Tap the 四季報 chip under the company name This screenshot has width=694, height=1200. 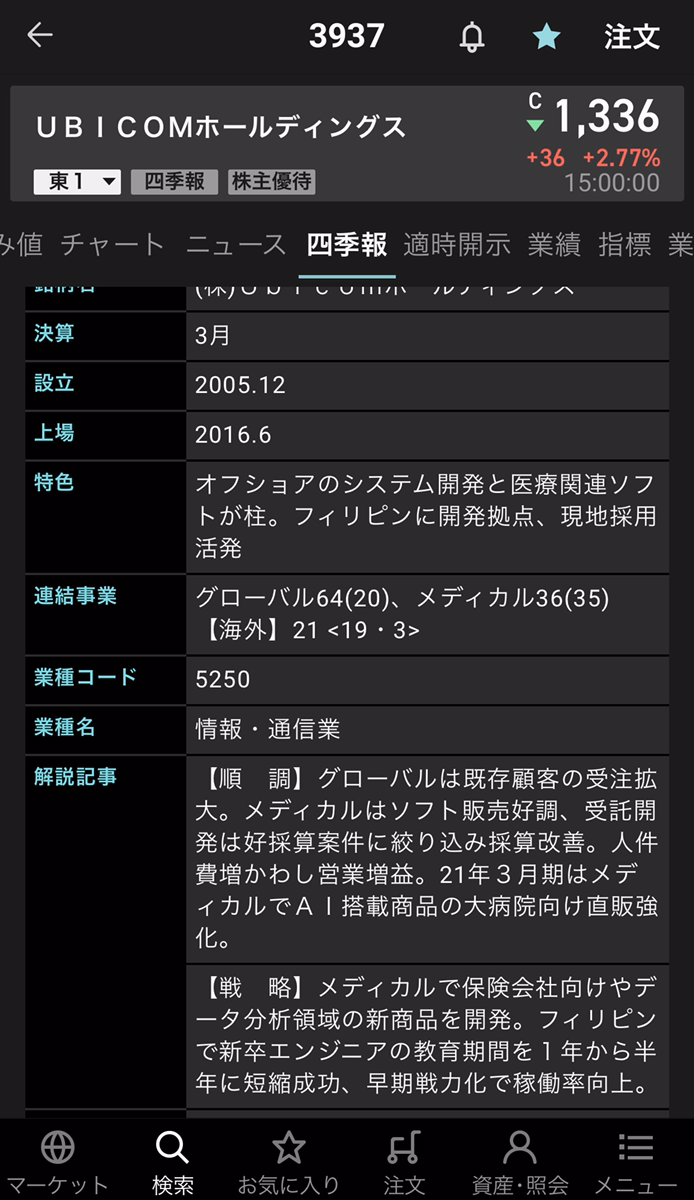coord(174,182)
